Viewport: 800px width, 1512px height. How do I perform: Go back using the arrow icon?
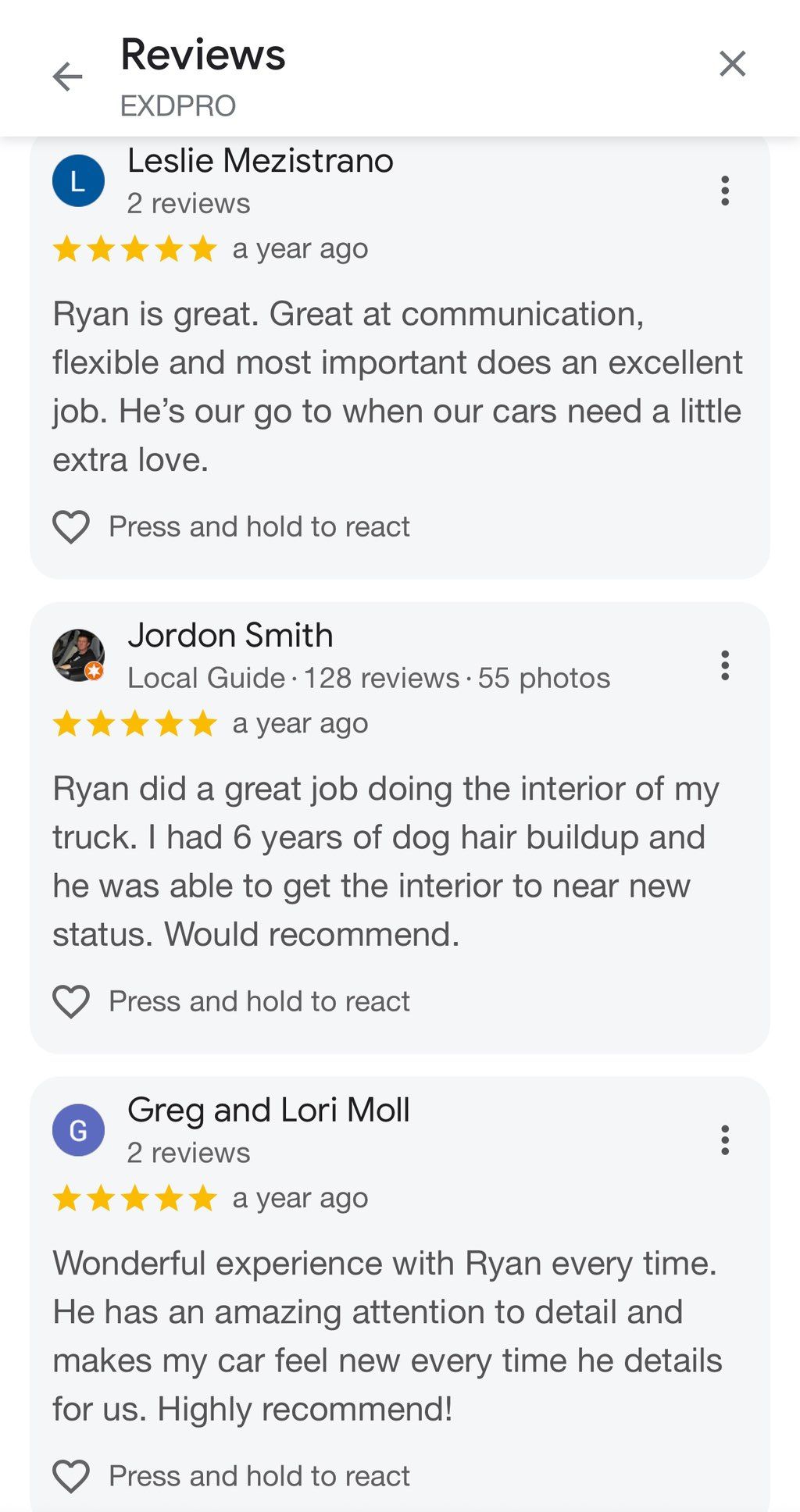click(67, 77)
